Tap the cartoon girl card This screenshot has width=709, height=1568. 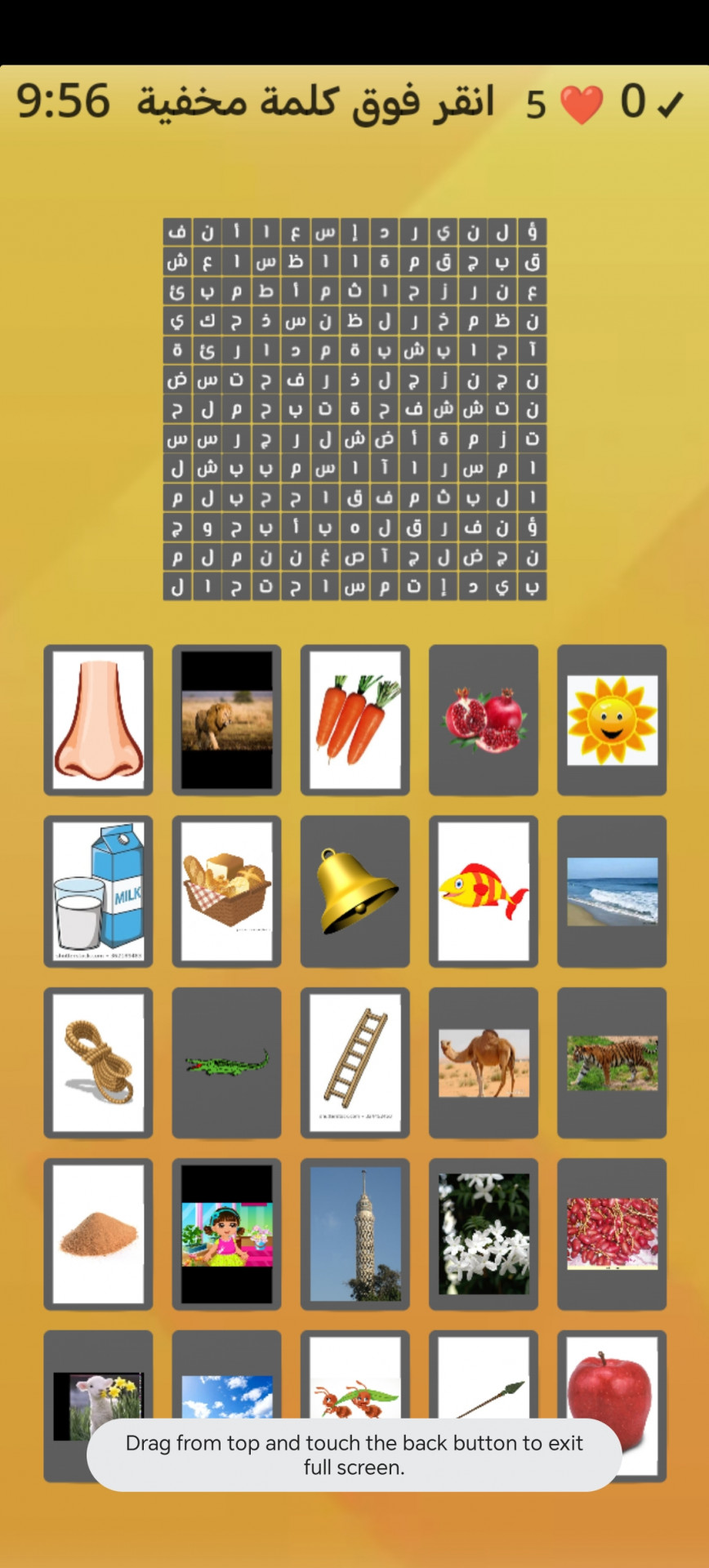click(226, 1234)
